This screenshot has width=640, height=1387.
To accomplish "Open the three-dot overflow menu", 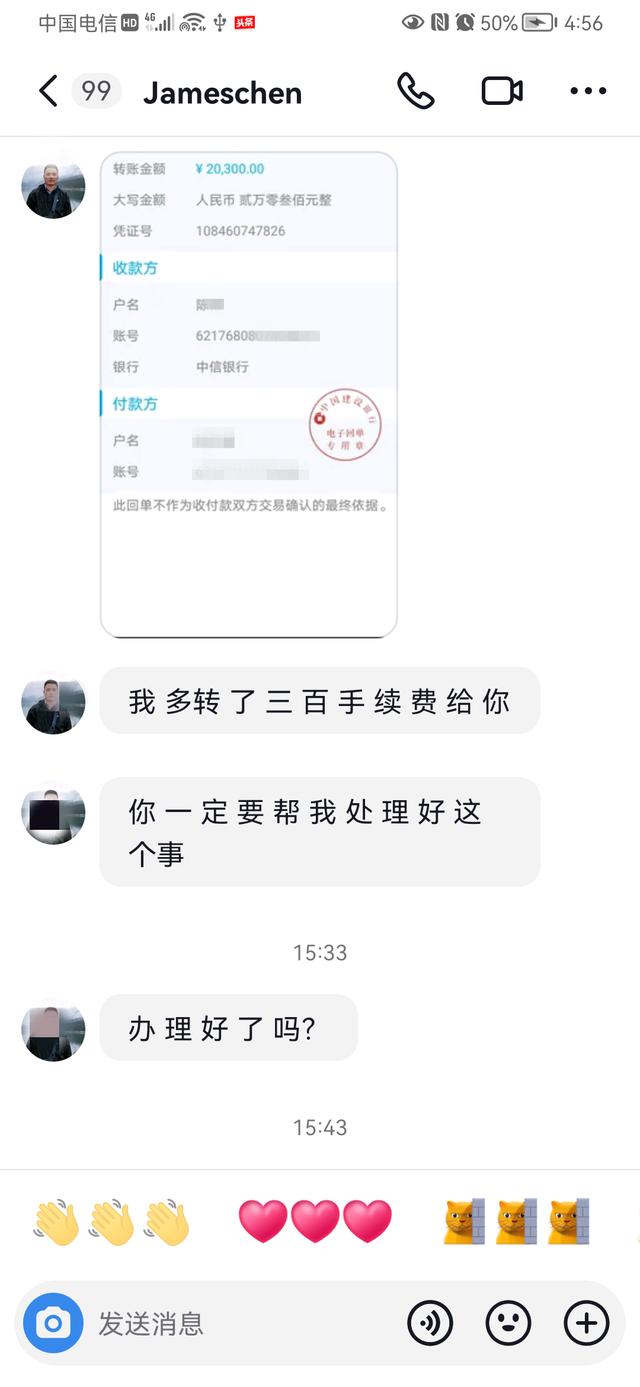I will 588,91.
